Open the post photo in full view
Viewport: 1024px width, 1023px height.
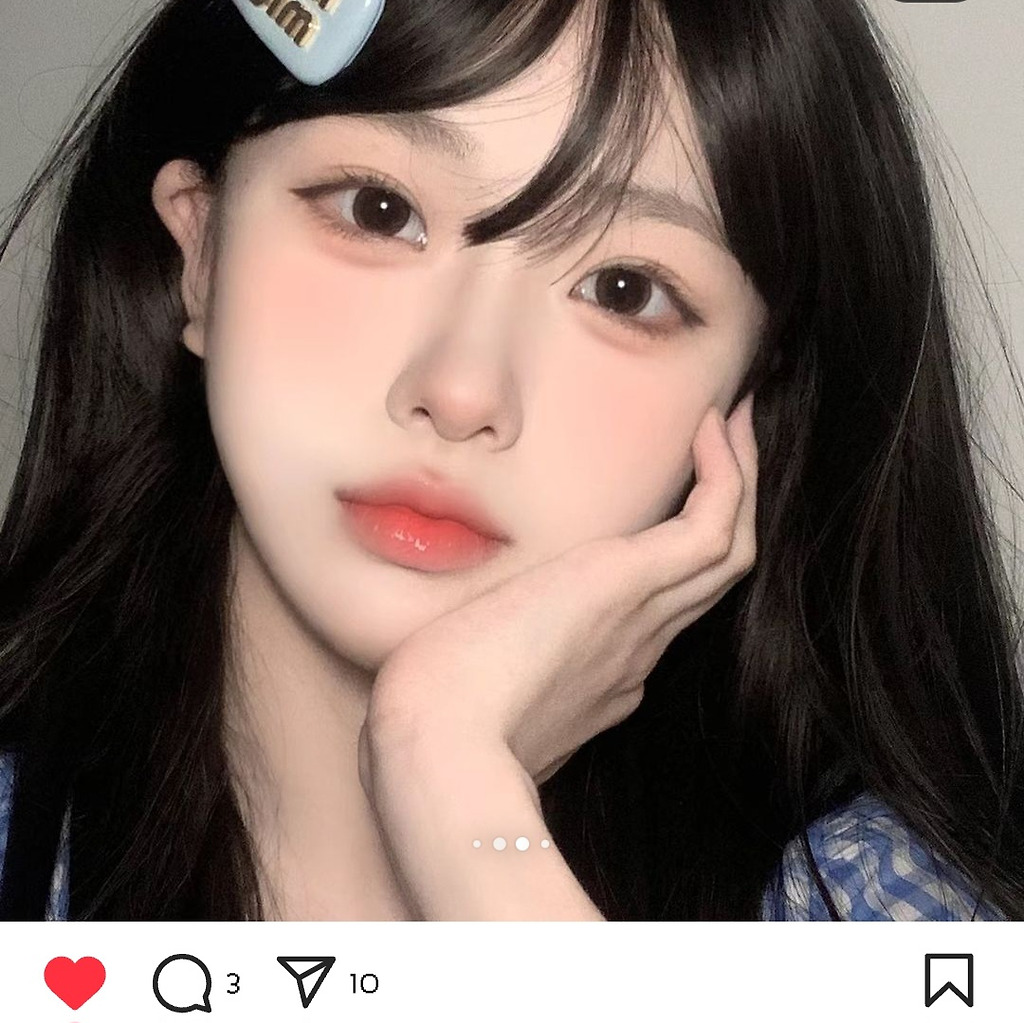(512, 460)
